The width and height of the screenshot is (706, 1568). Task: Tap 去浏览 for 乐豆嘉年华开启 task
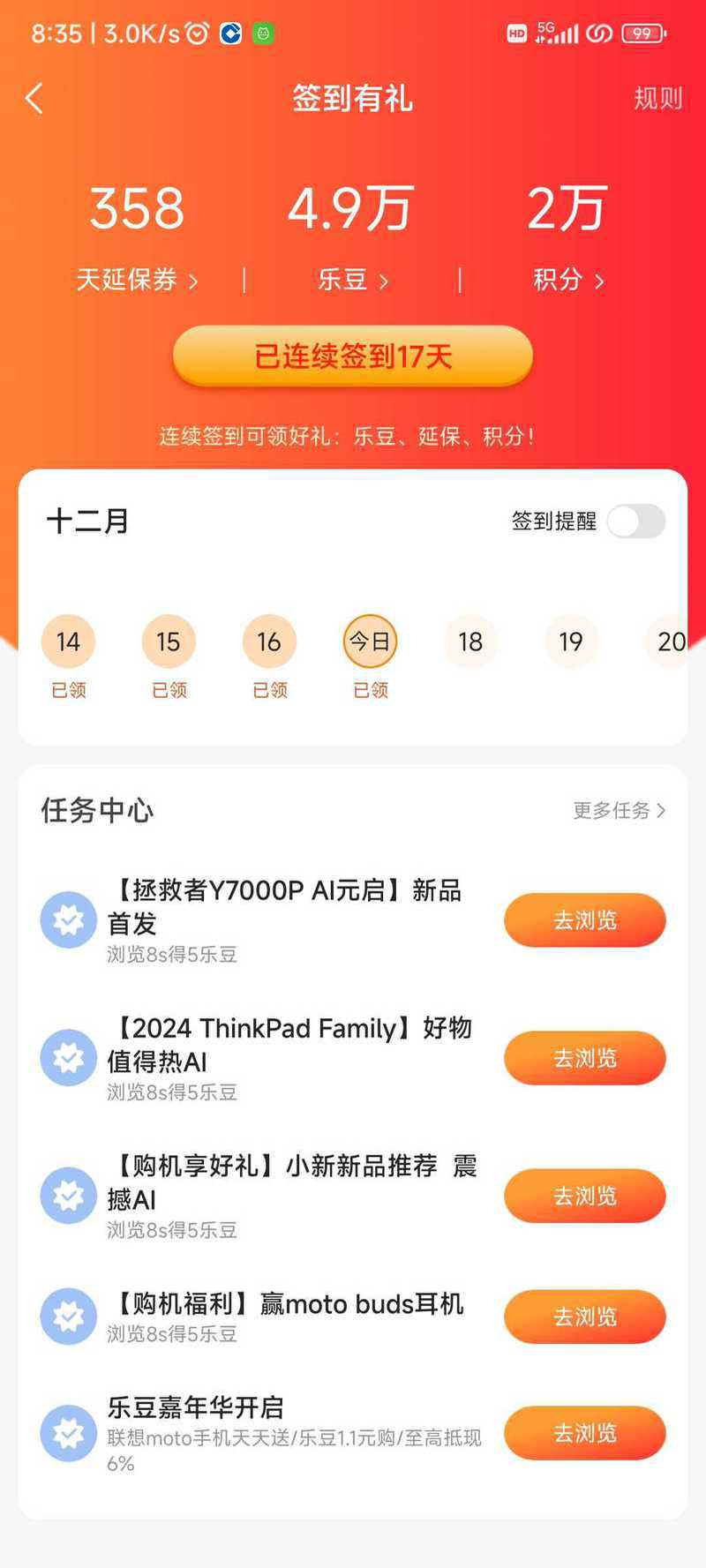click(585, 1433)
